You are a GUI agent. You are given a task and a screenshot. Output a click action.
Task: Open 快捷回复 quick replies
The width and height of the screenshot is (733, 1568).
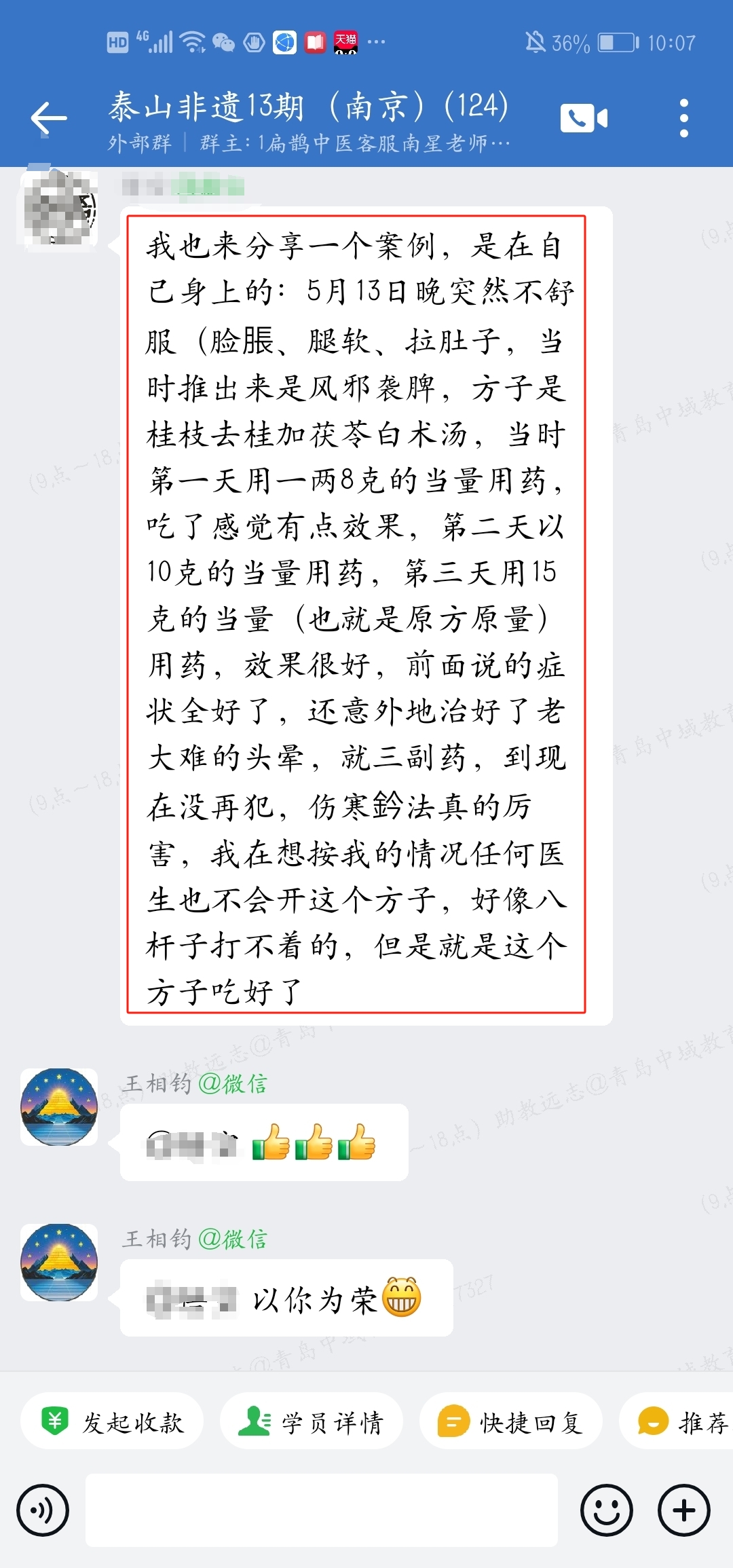tap(511, 1422)
